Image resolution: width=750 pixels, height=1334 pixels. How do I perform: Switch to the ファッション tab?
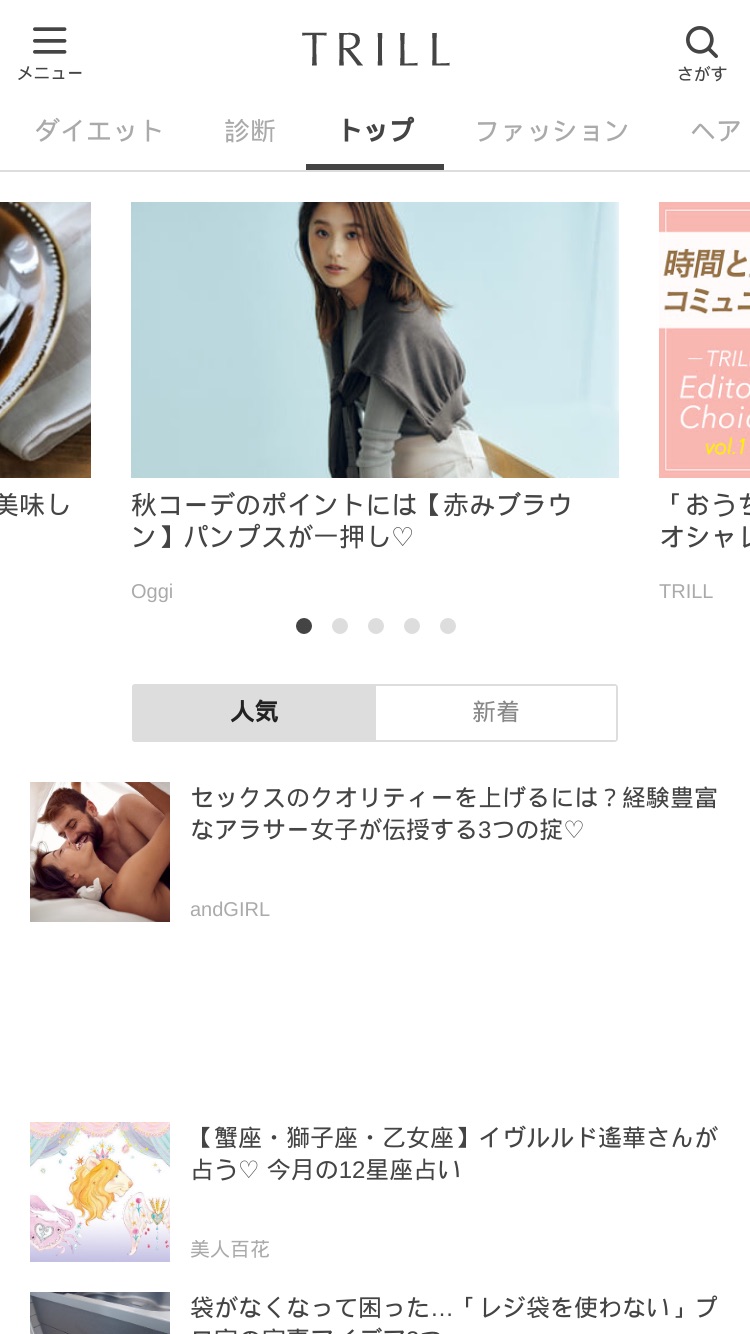click(552, 131)
